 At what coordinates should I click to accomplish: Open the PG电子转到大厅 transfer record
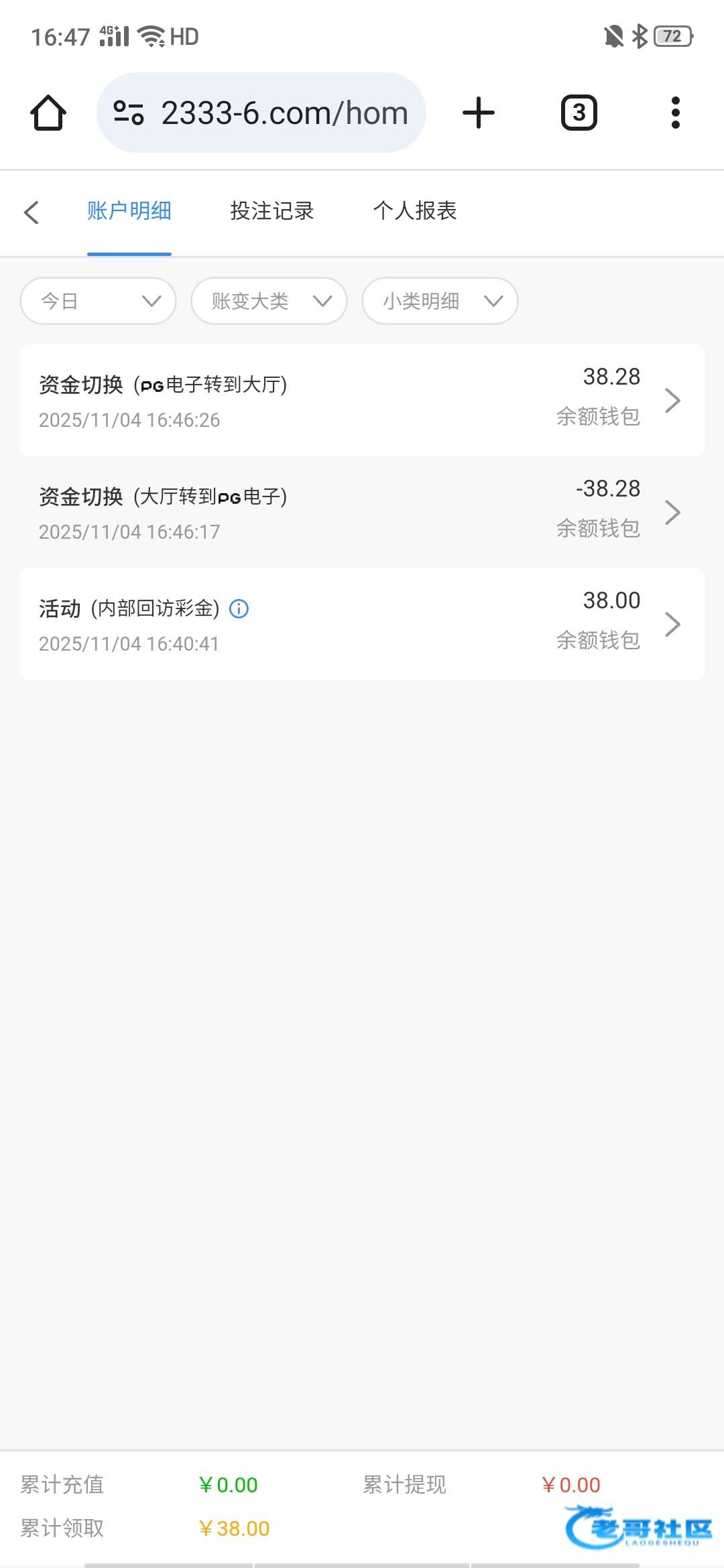click(x=362, y=401)
